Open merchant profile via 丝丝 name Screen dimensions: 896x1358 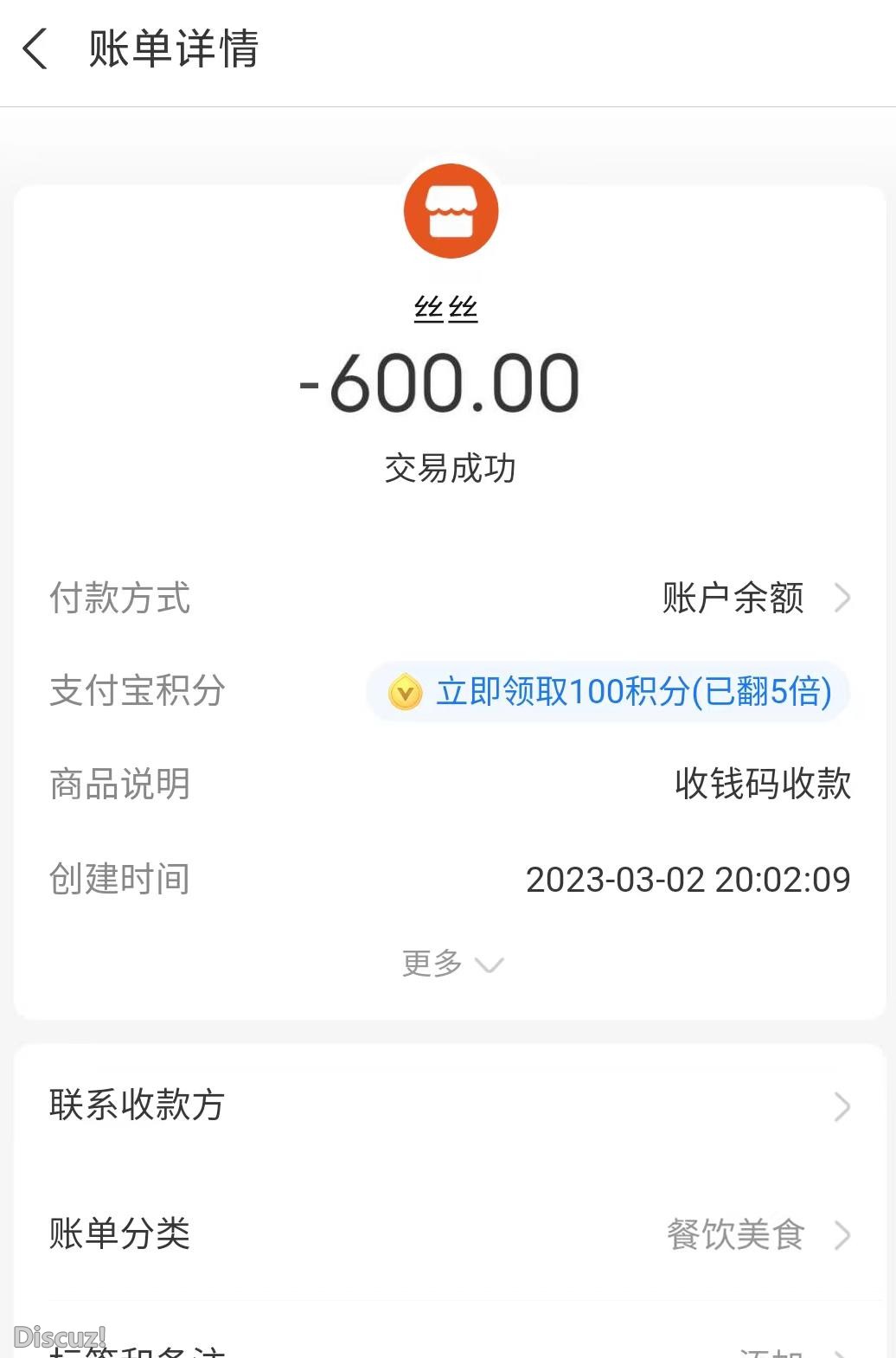[448, 310]
